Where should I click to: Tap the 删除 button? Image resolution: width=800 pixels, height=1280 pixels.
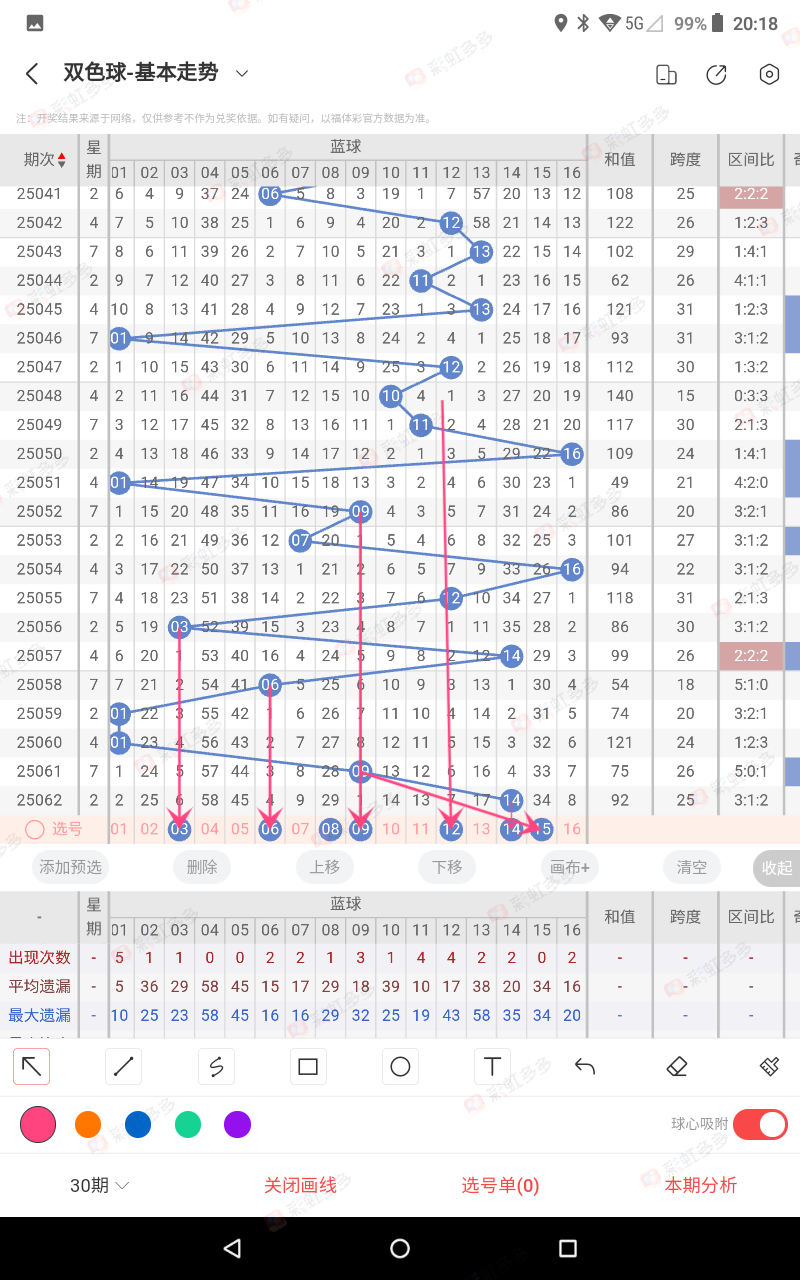pyautogui.click(x=201, y=867)
